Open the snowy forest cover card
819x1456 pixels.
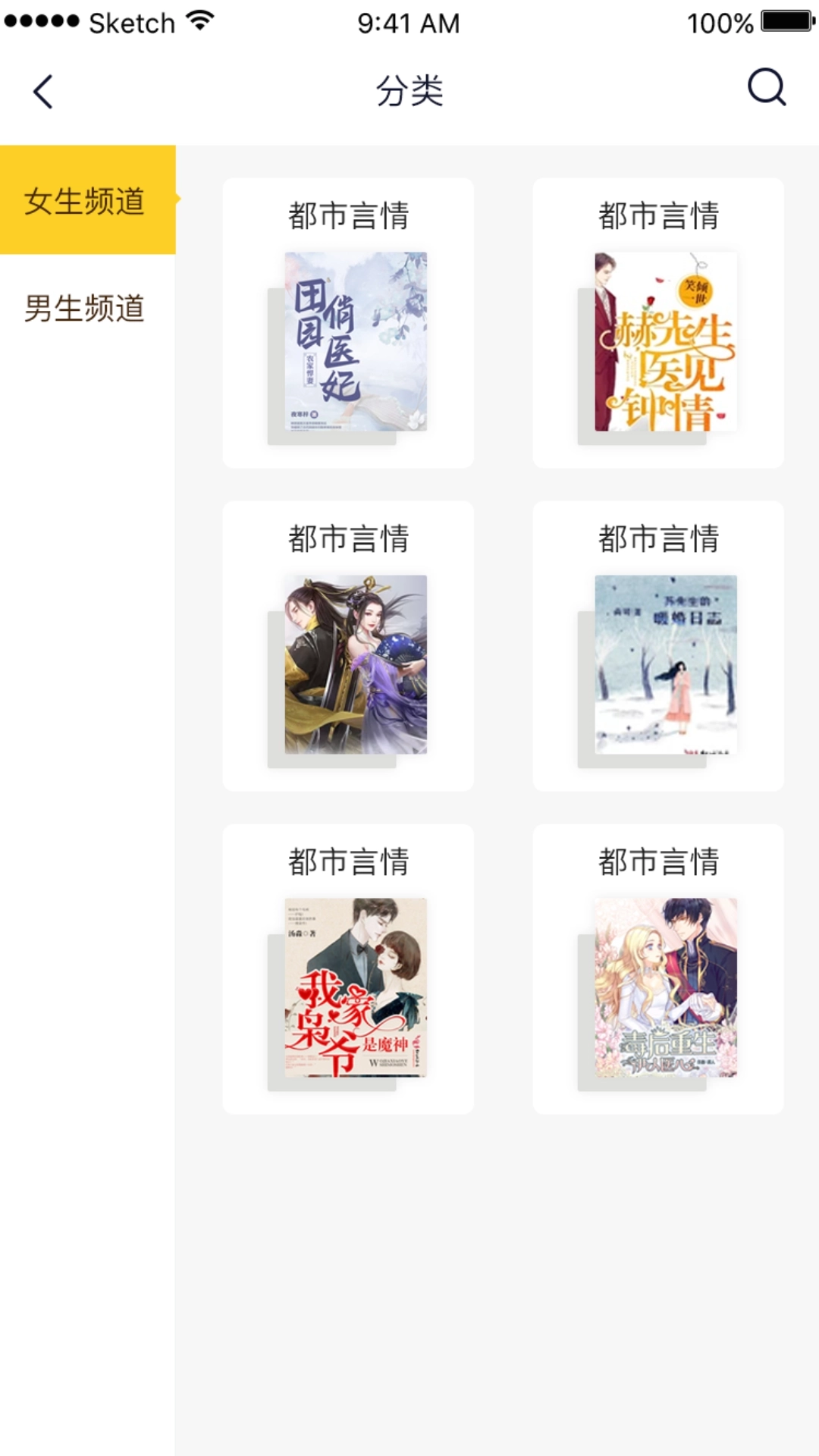[658, 647]
